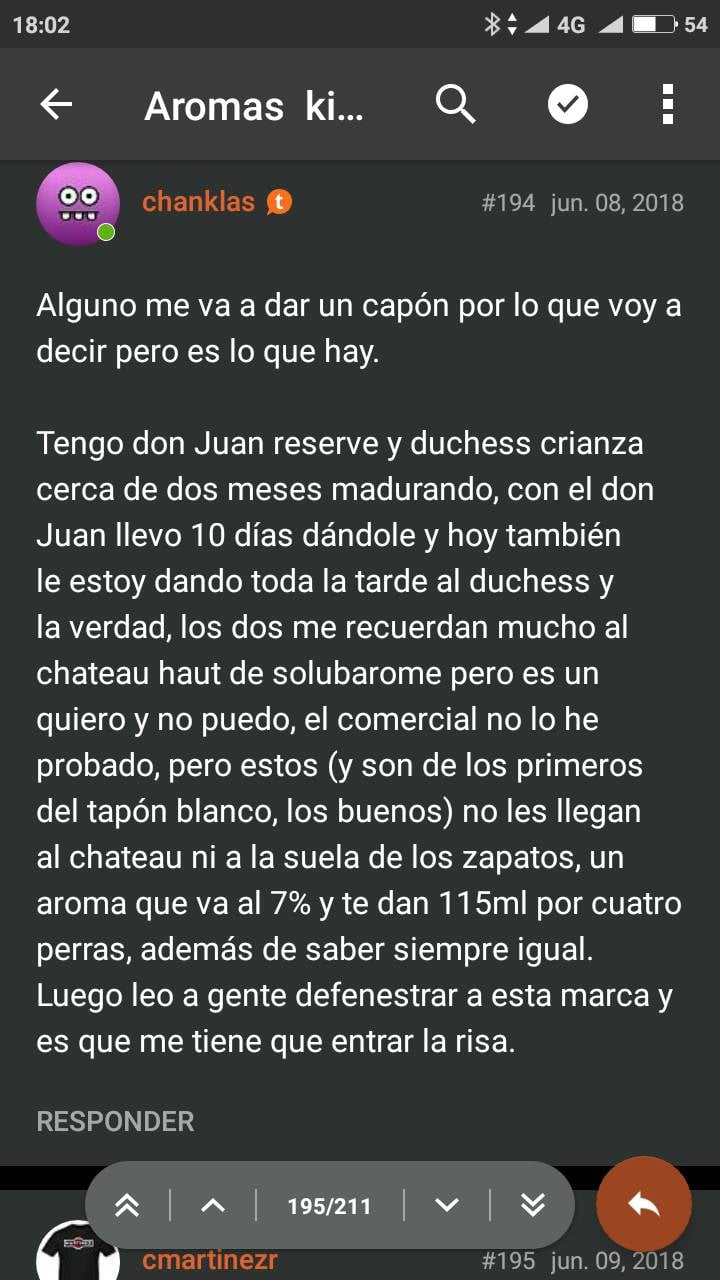Search within this thread
This screenshot has width=720, height=1280.
point(456,104)
